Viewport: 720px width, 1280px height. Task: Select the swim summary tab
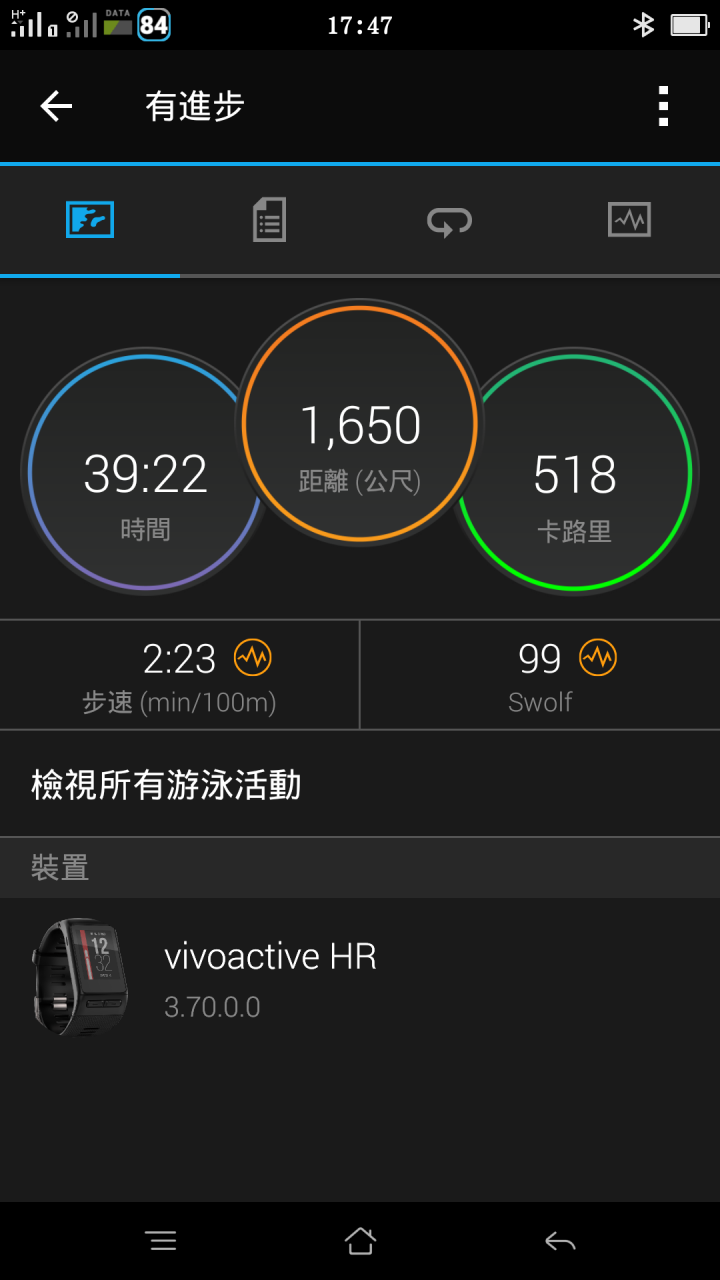click(x=90, y=219)
